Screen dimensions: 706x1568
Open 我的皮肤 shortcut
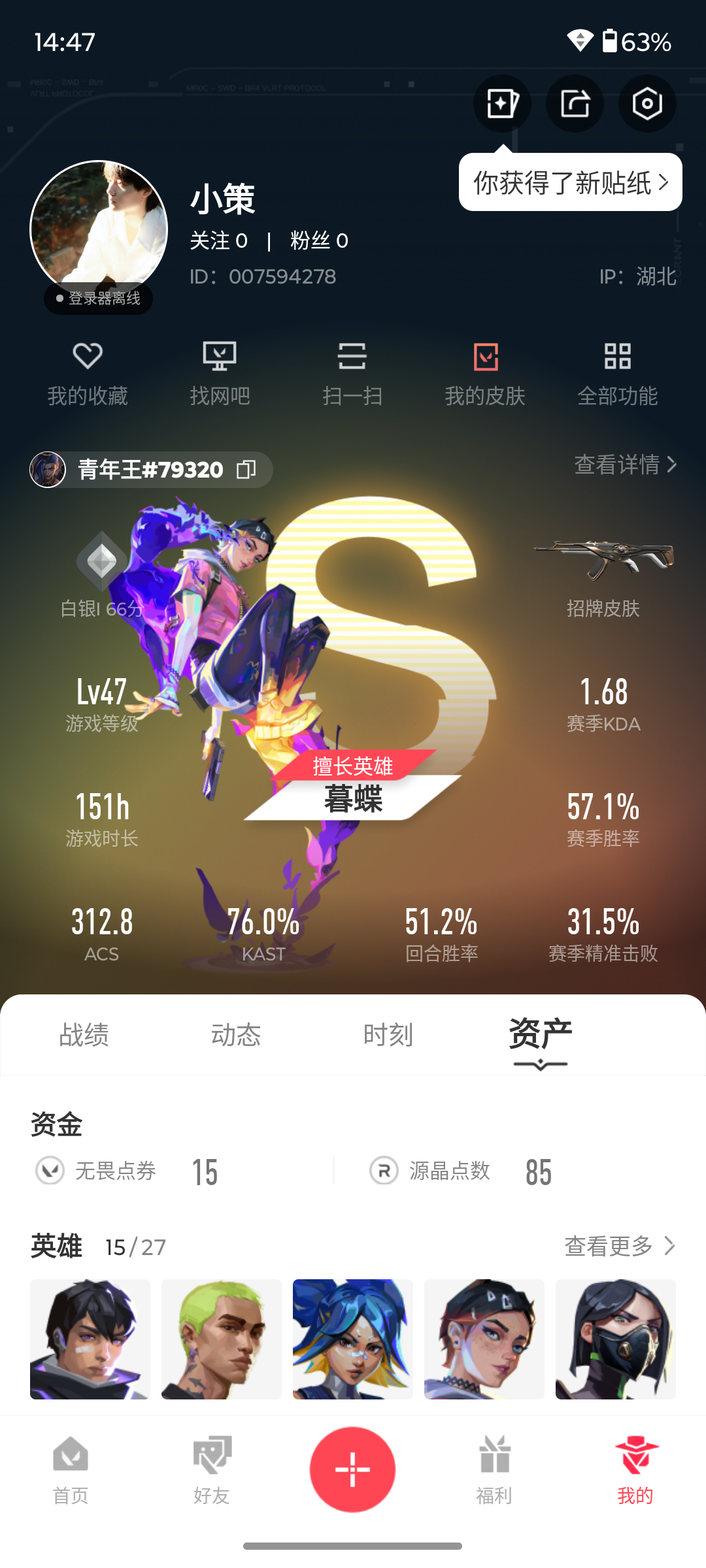point(485,374)
